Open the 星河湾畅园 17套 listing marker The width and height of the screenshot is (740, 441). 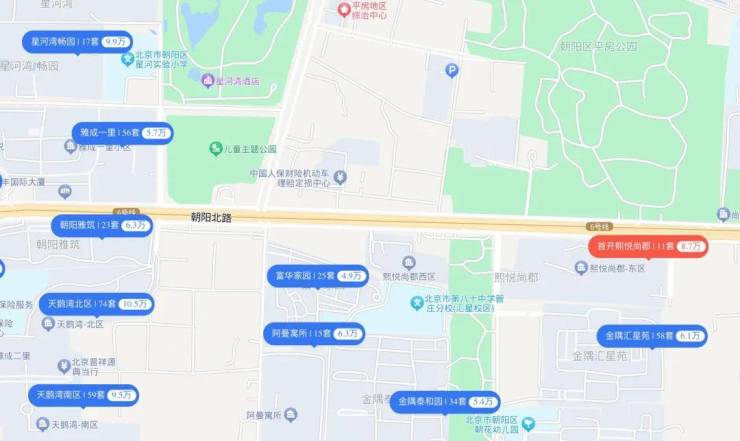[78, 42]
